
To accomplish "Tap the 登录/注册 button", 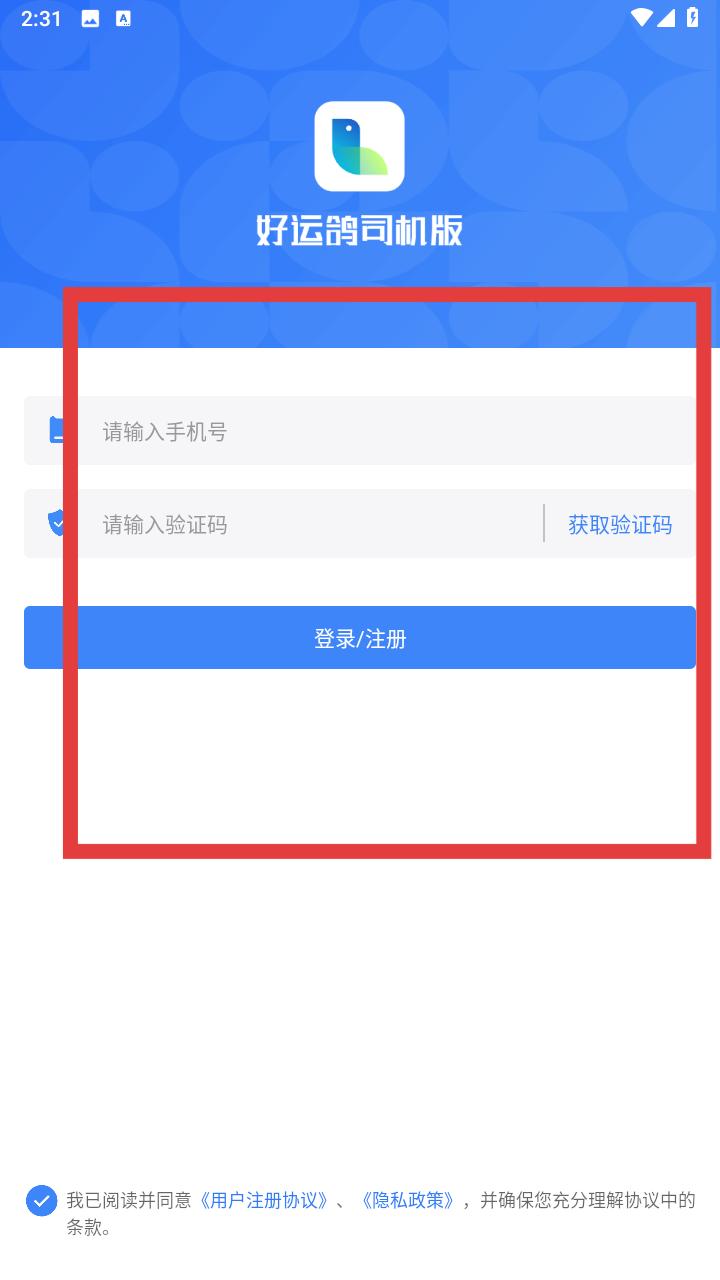I will pos(360,638).
